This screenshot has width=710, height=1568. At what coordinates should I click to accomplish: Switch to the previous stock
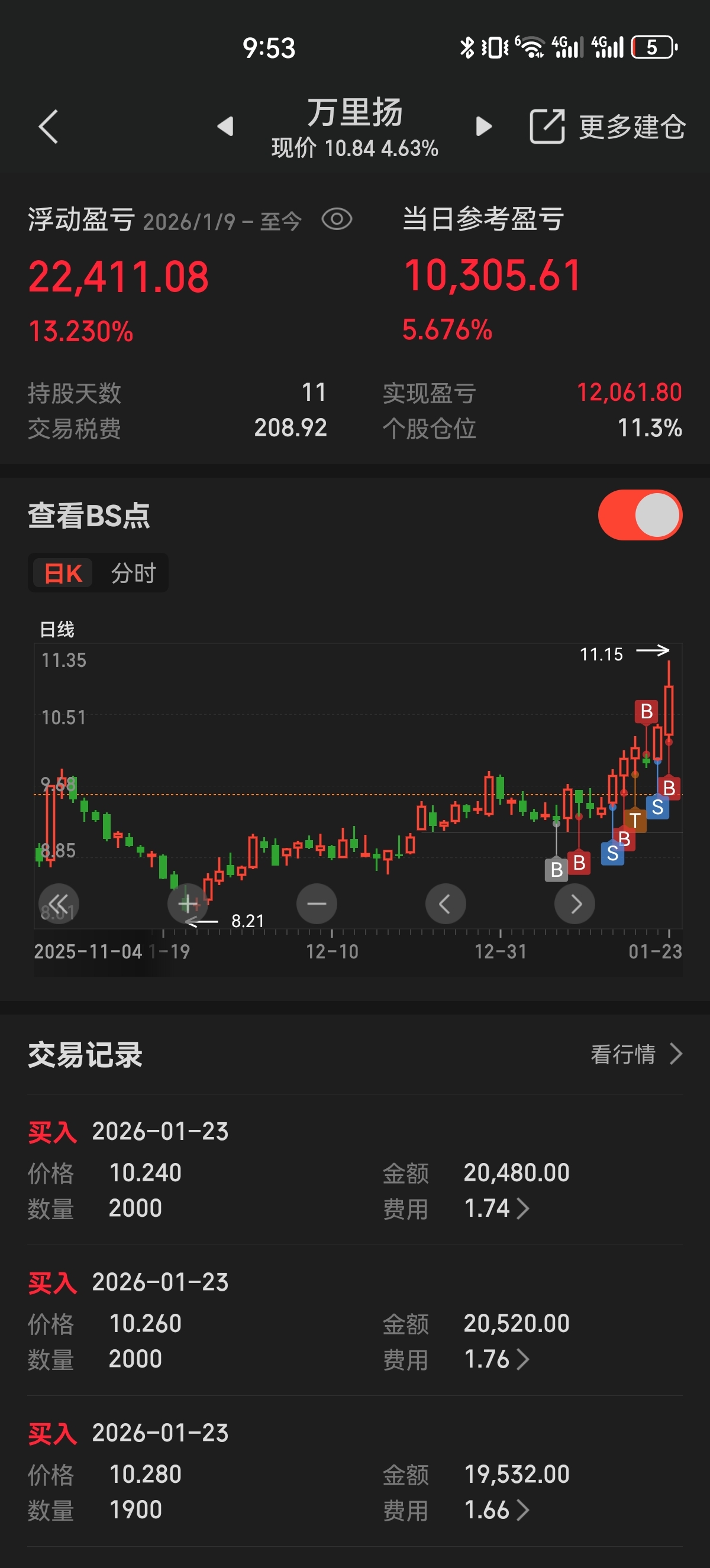(x=225, y=127)
